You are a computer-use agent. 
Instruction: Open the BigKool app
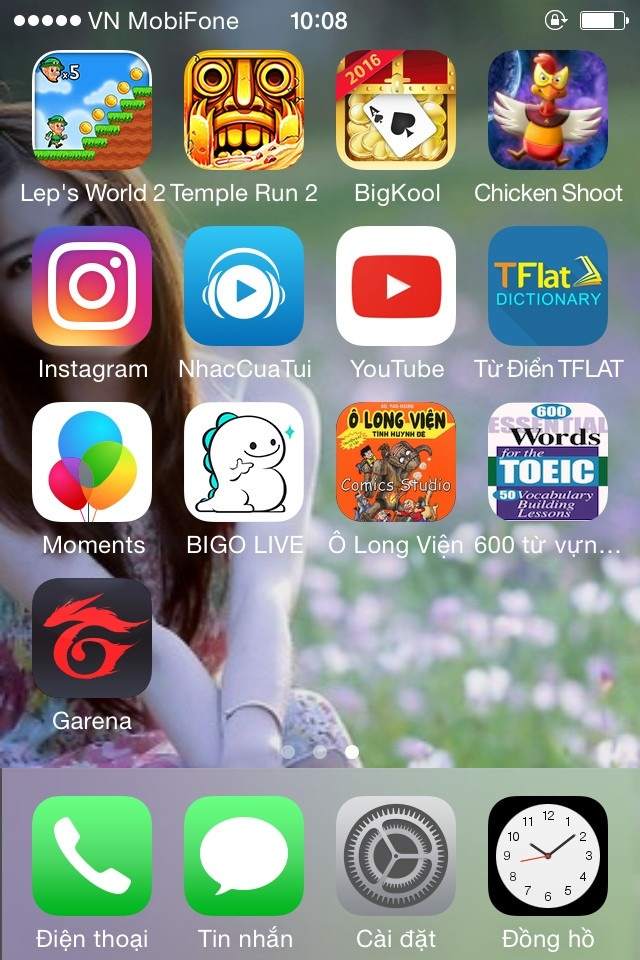(396, 110)
